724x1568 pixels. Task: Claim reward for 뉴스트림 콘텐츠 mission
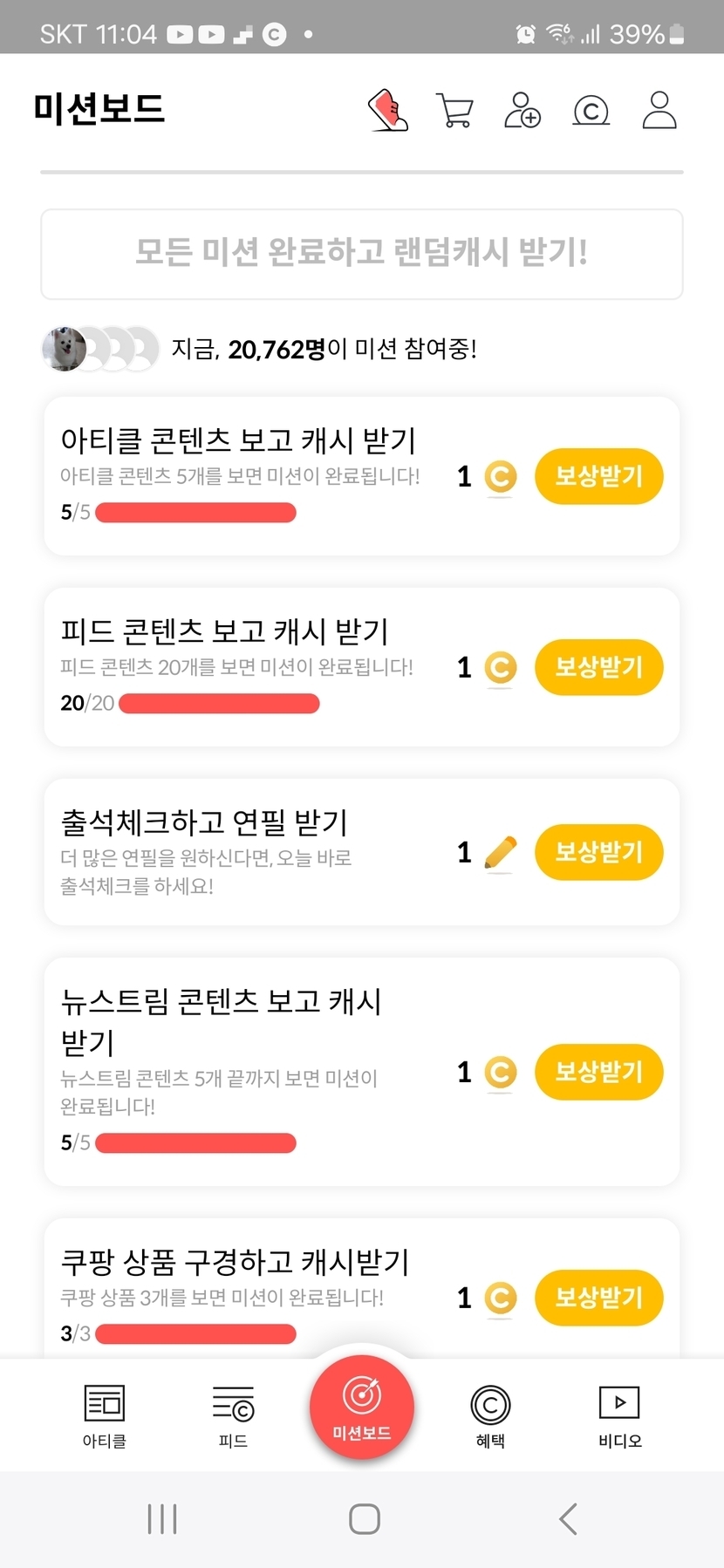click(598, 1072)
